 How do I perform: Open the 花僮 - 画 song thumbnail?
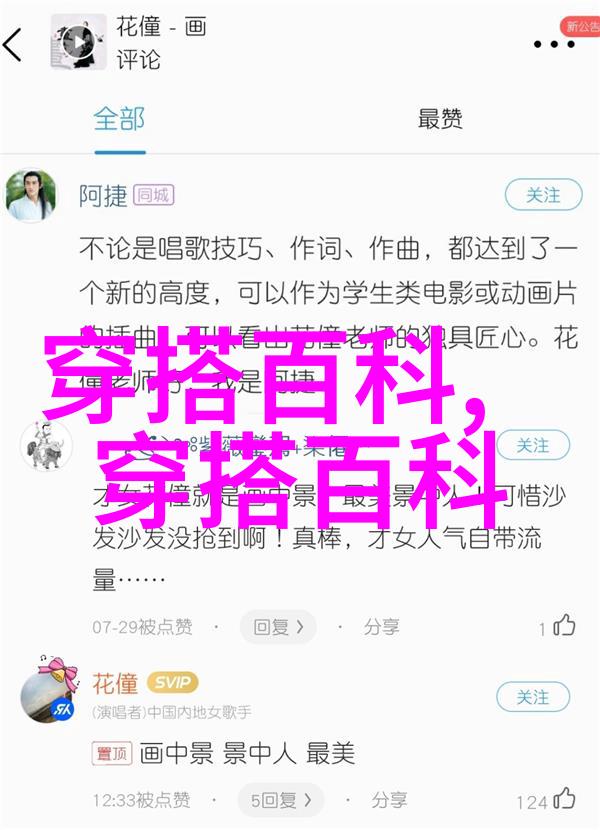pyautogui.click(x=77, y=42)
